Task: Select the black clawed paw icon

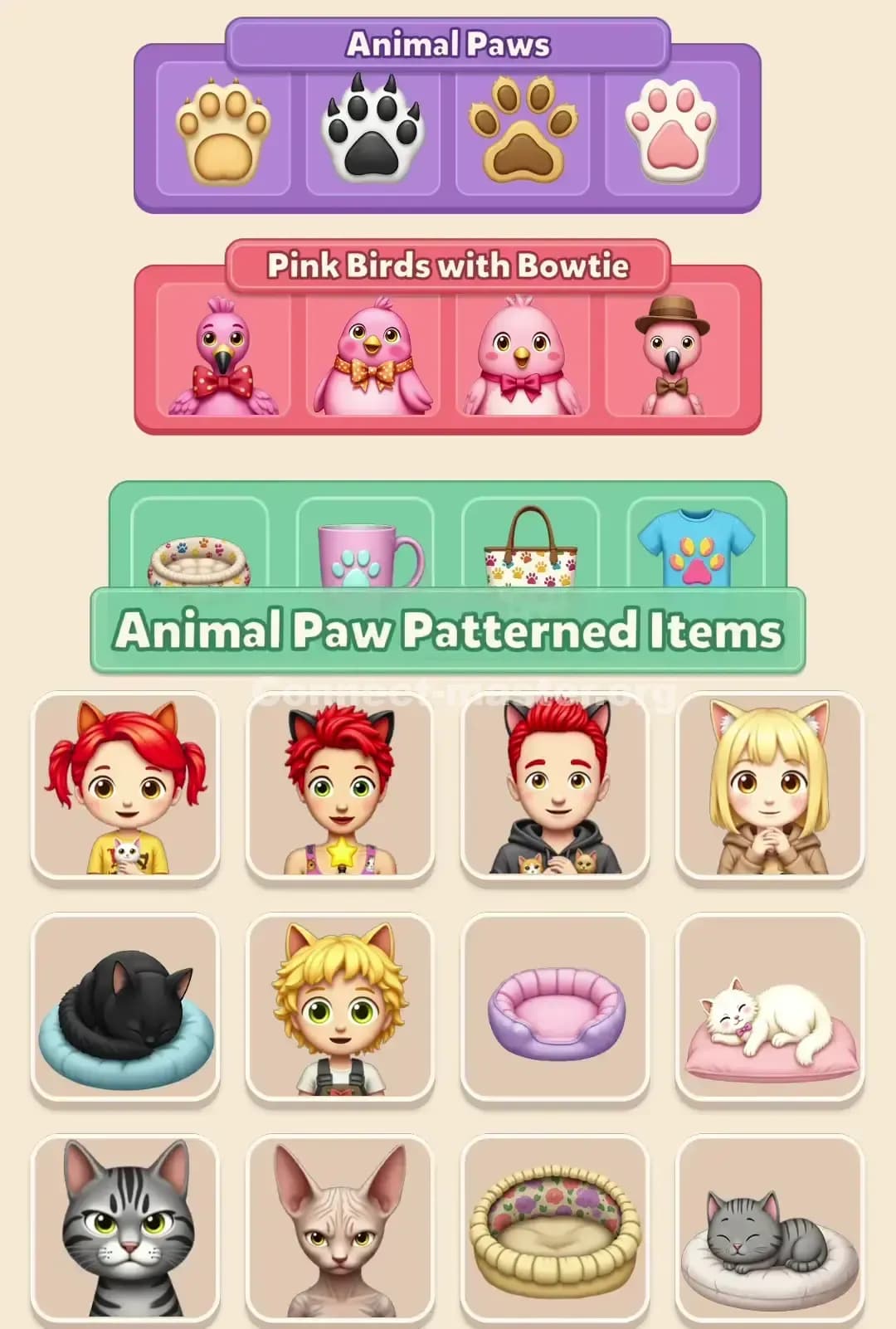Action: 372,129
